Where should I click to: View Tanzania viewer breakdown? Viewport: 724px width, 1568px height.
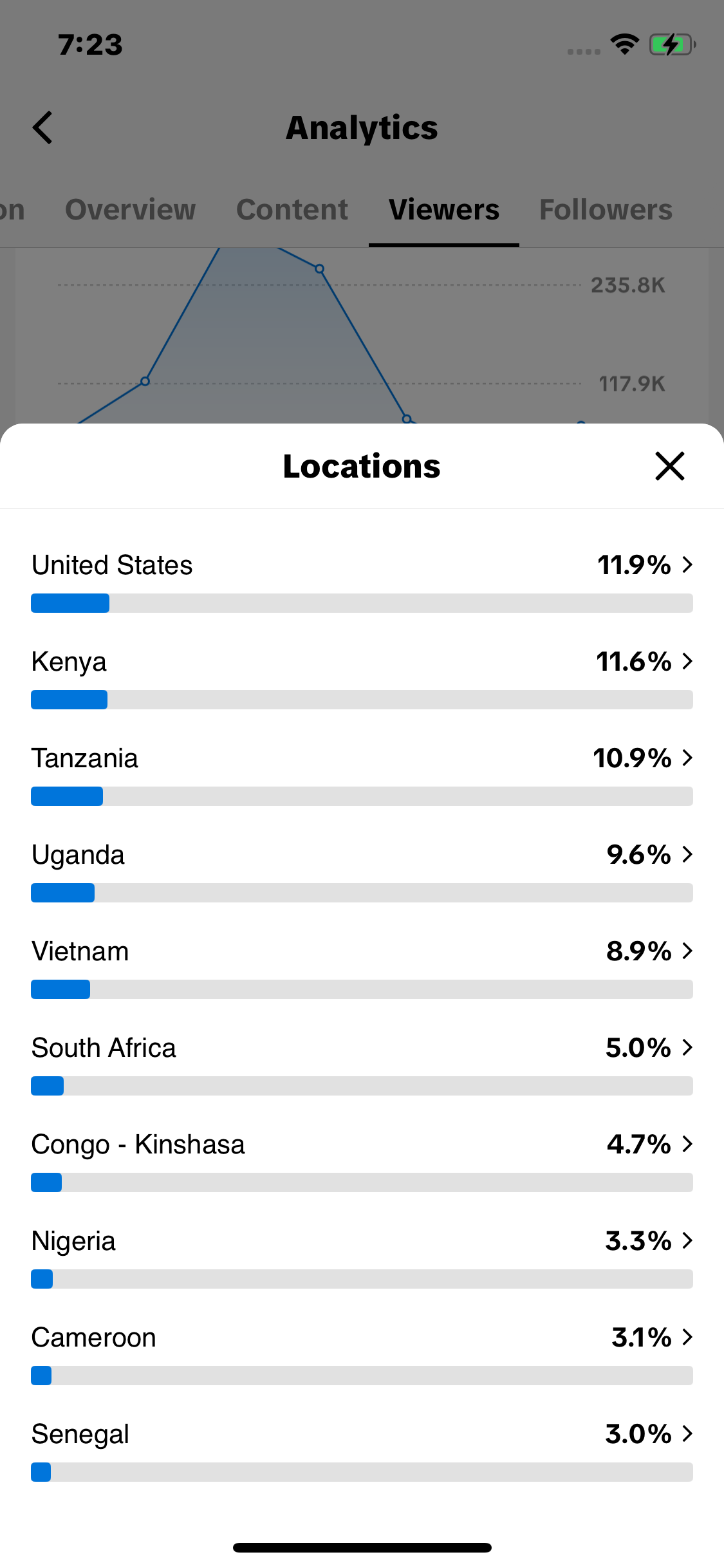point(362,774)
